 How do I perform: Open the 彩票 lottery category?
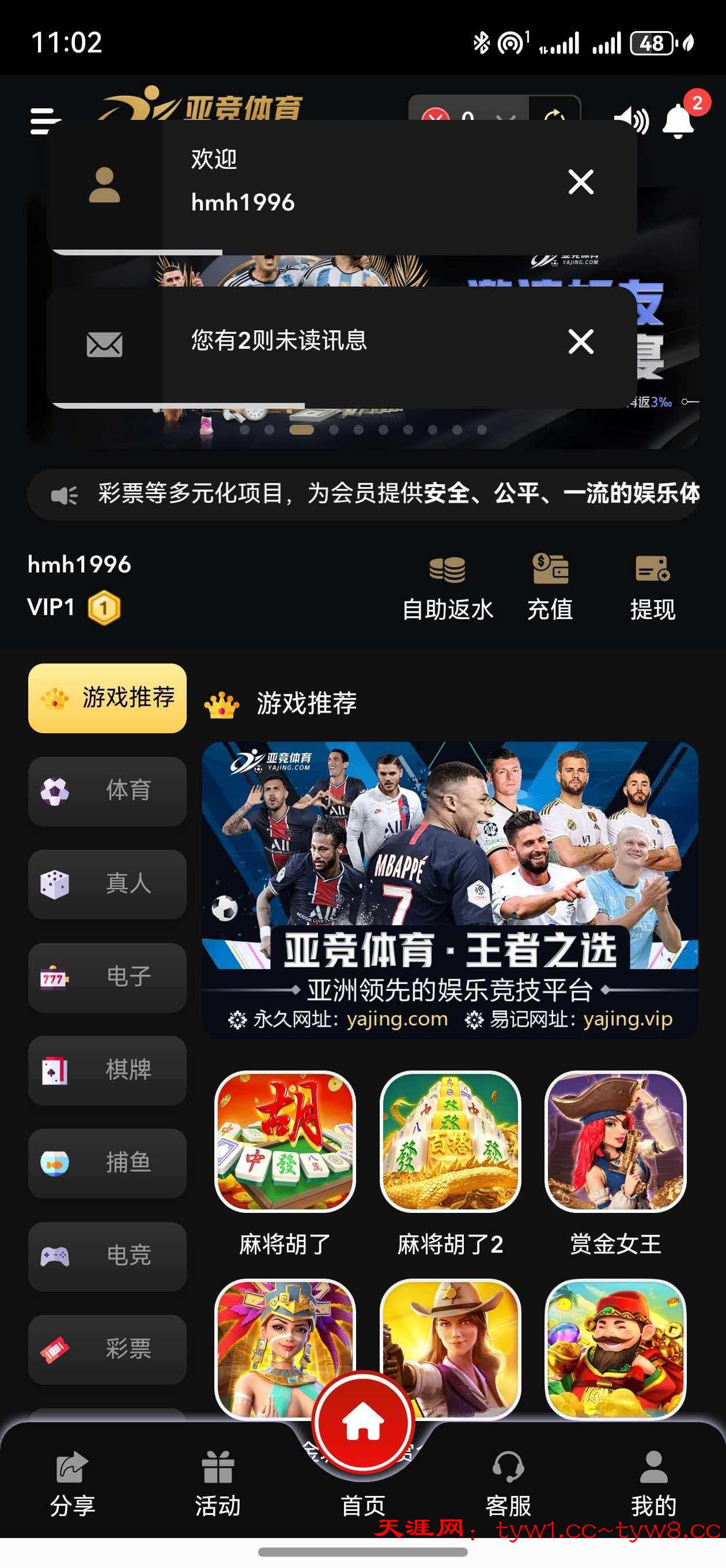click(x=108, y=1349)
